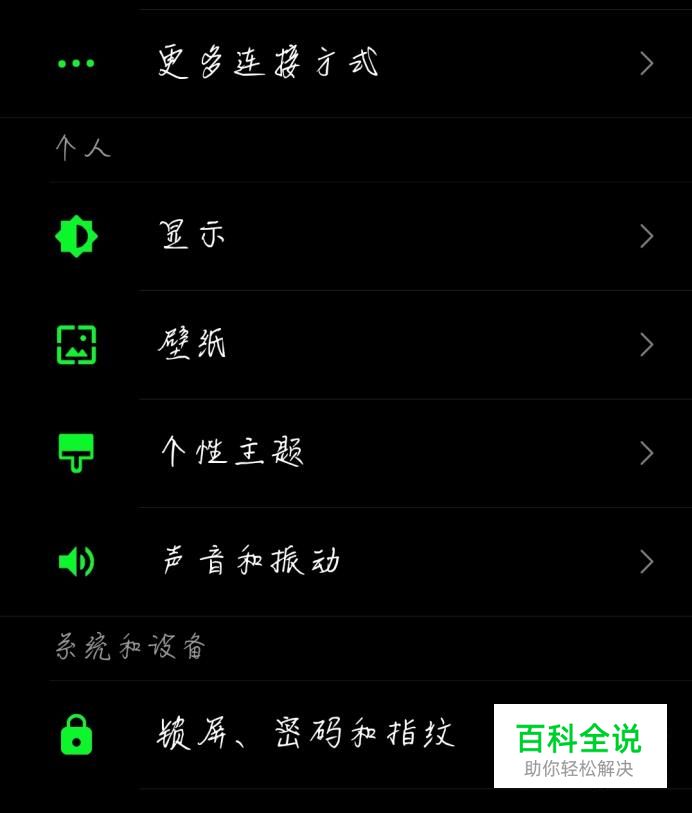This screenshot has width=692, height=813.
Task: Open 声音和振动 sound settings
Action: (250, 561)
